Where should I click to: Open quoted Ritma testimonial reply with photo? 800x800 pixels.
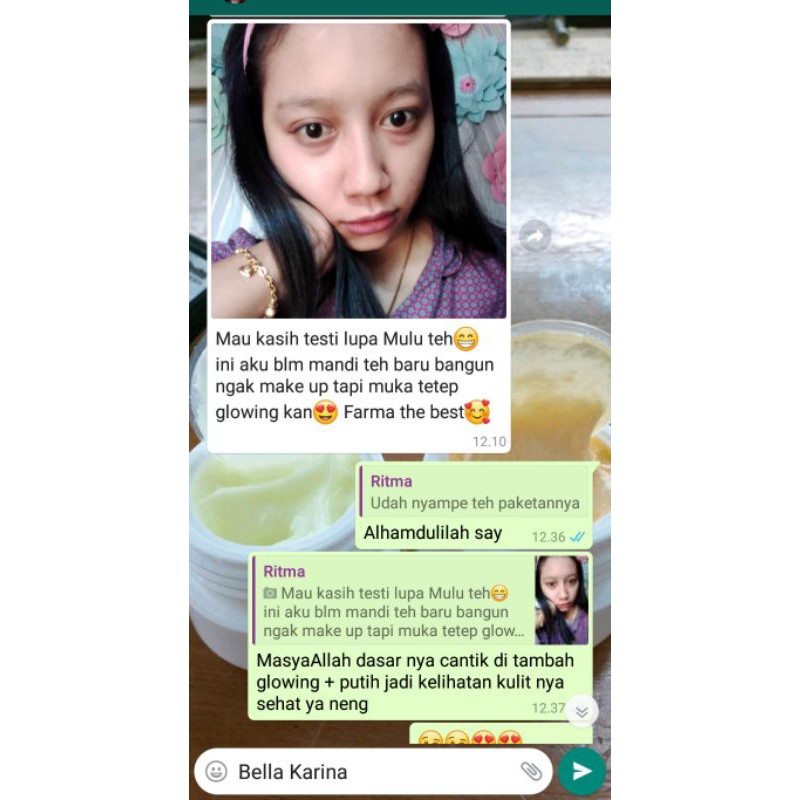(420, 601)
